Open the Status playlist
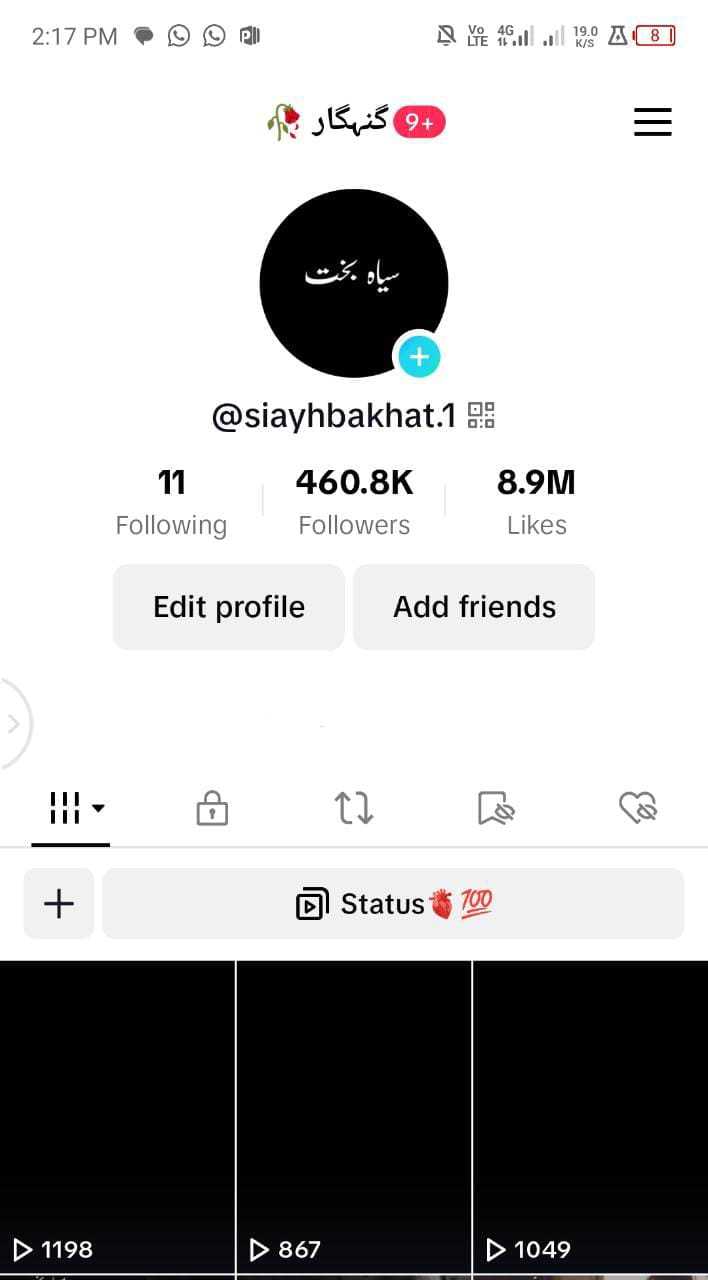Viewport: 708px width, 1280px height. pyautogui.click(x=393, y=904)
